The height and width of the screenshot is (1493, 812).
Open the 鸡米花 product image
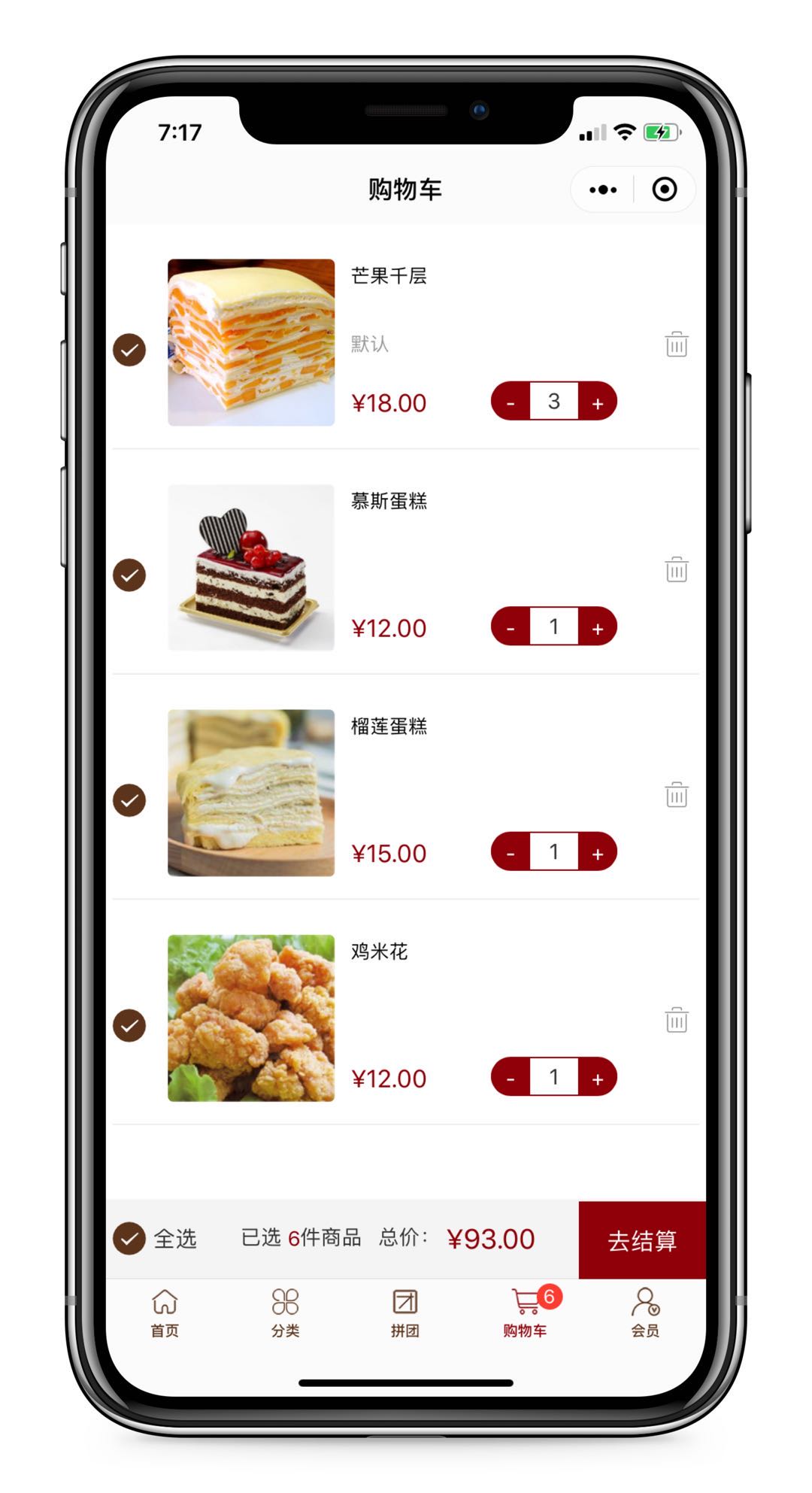251,1018
